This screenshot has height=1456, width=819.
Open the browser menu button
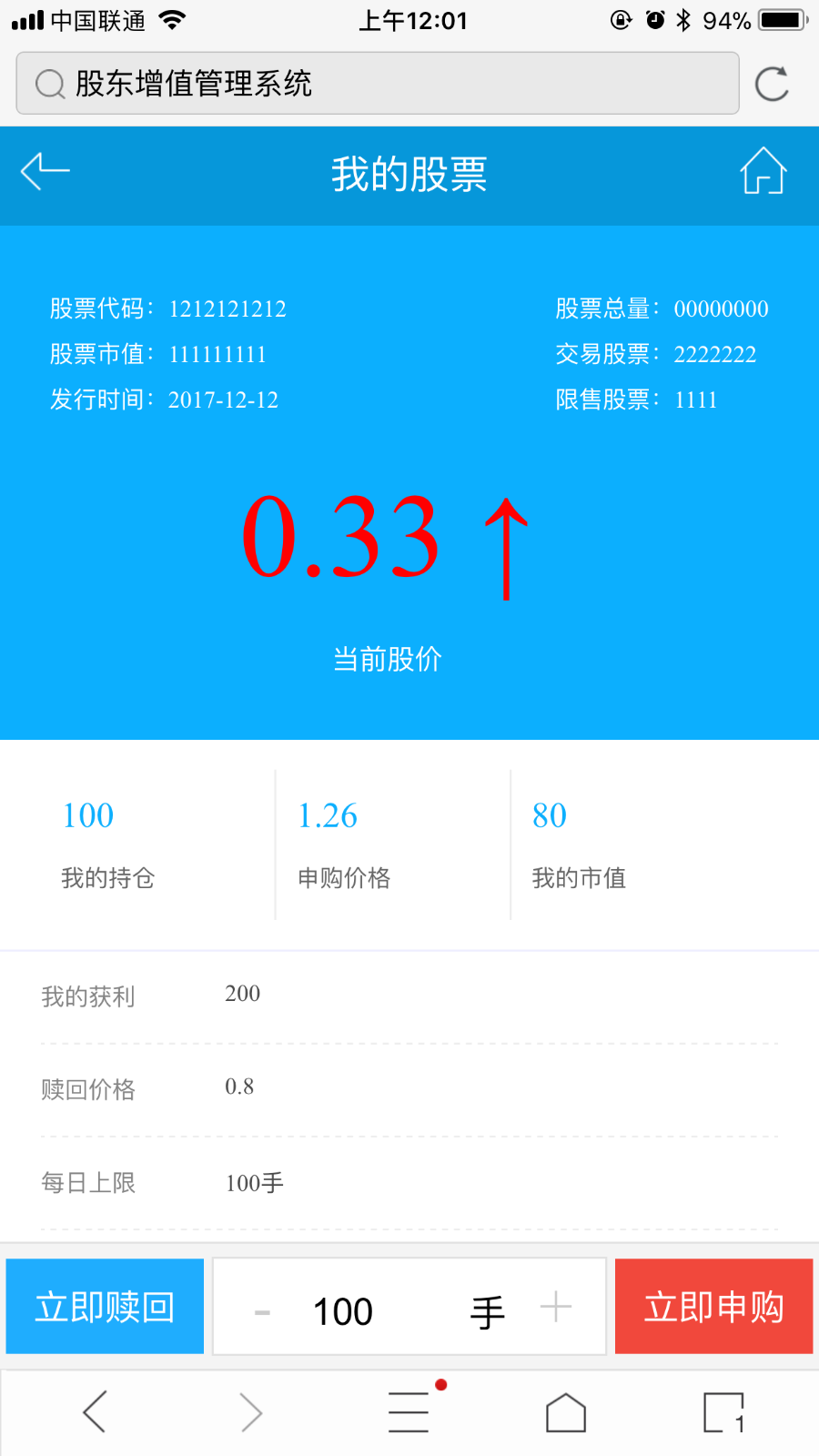409,1410
